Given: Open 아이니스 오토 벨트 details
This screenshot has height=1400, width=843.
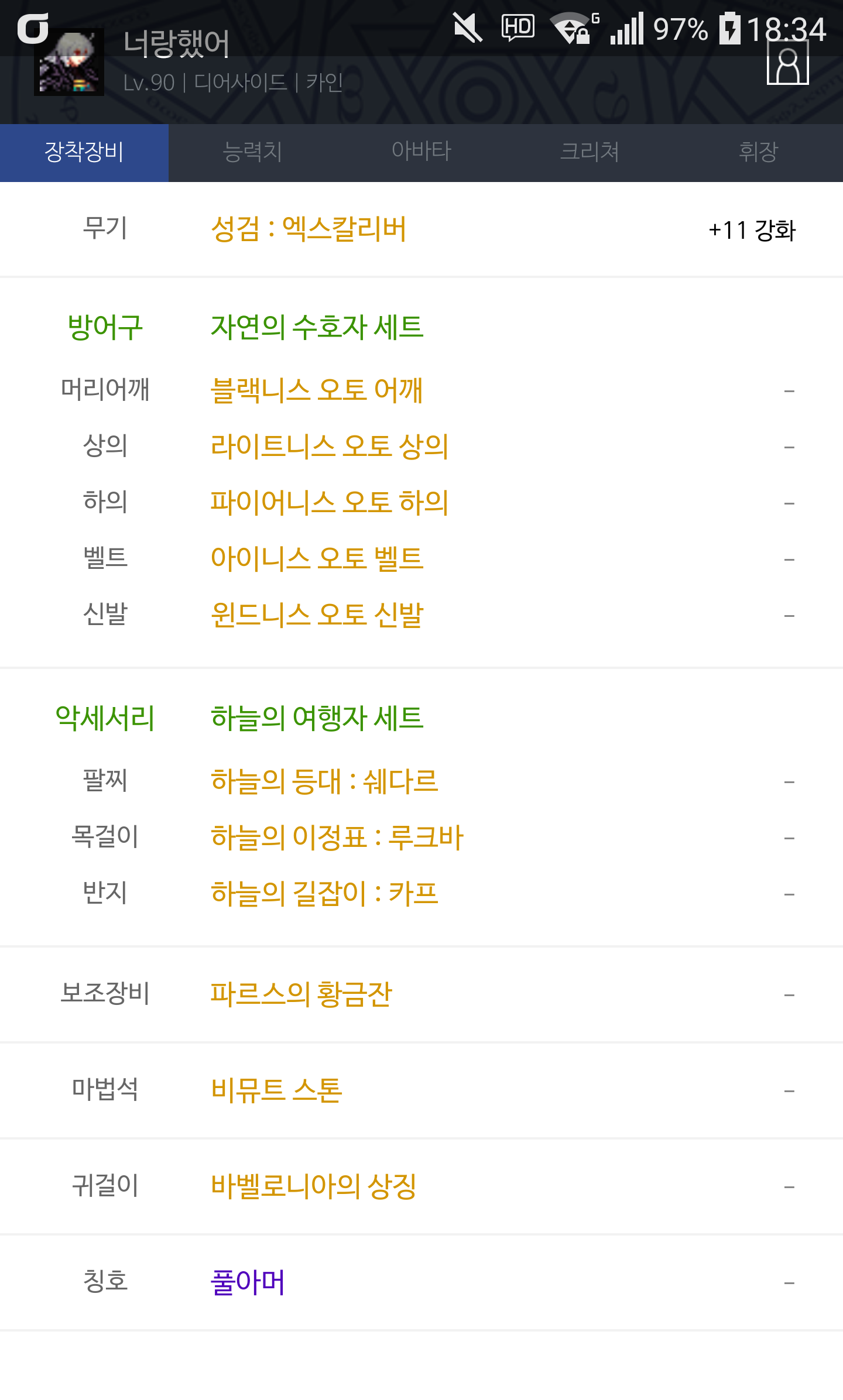Looking at the screenshot, I should pyautogui.click(x=317, y=558).
